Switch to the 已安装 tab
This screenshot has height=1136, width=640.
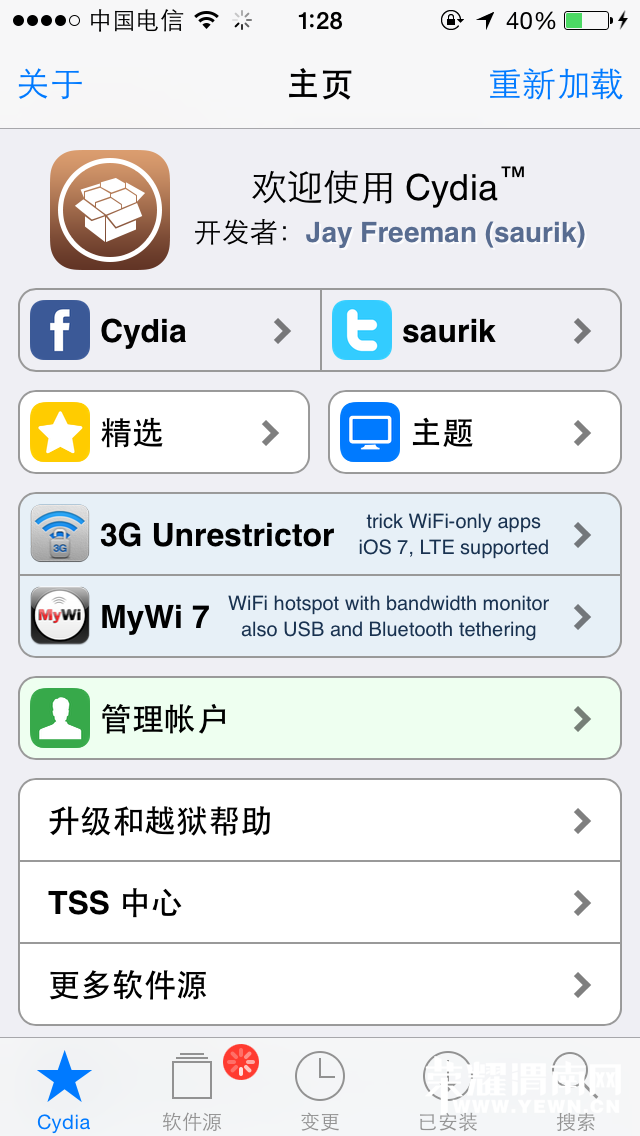(448, 1090)
